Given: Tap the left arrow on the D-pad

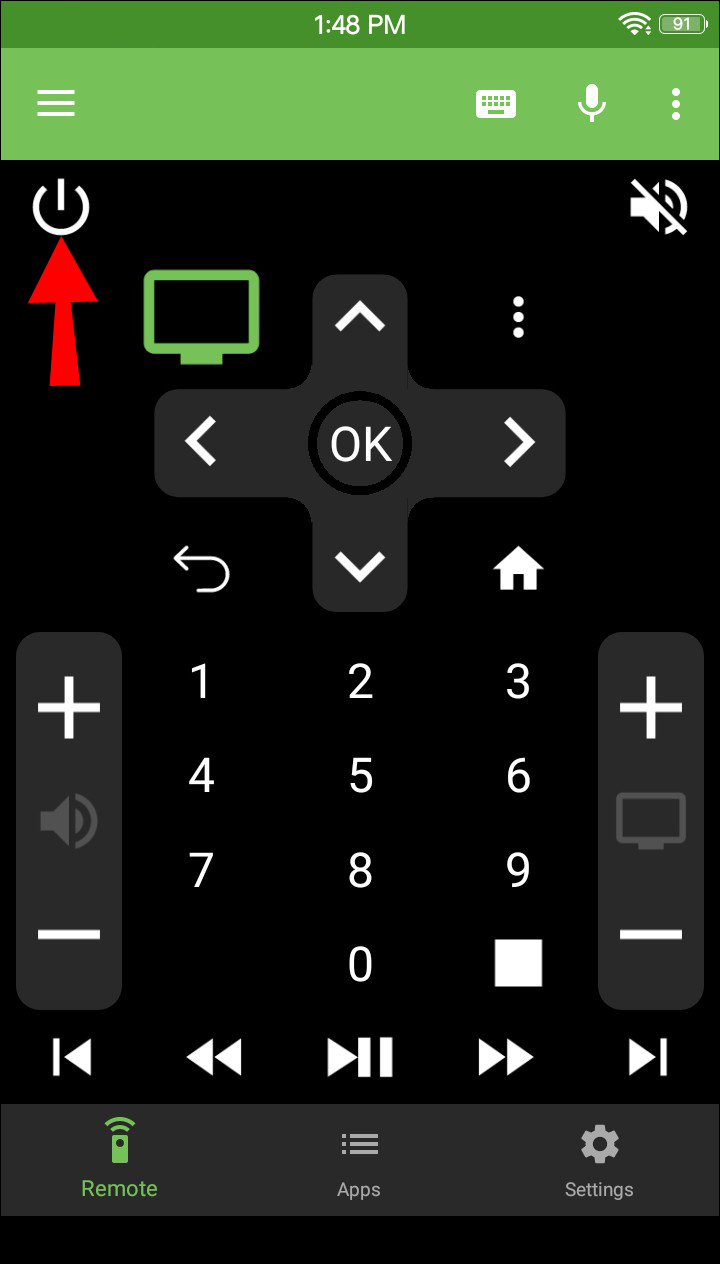Looking at the screenshot, I should pos(202,442).
